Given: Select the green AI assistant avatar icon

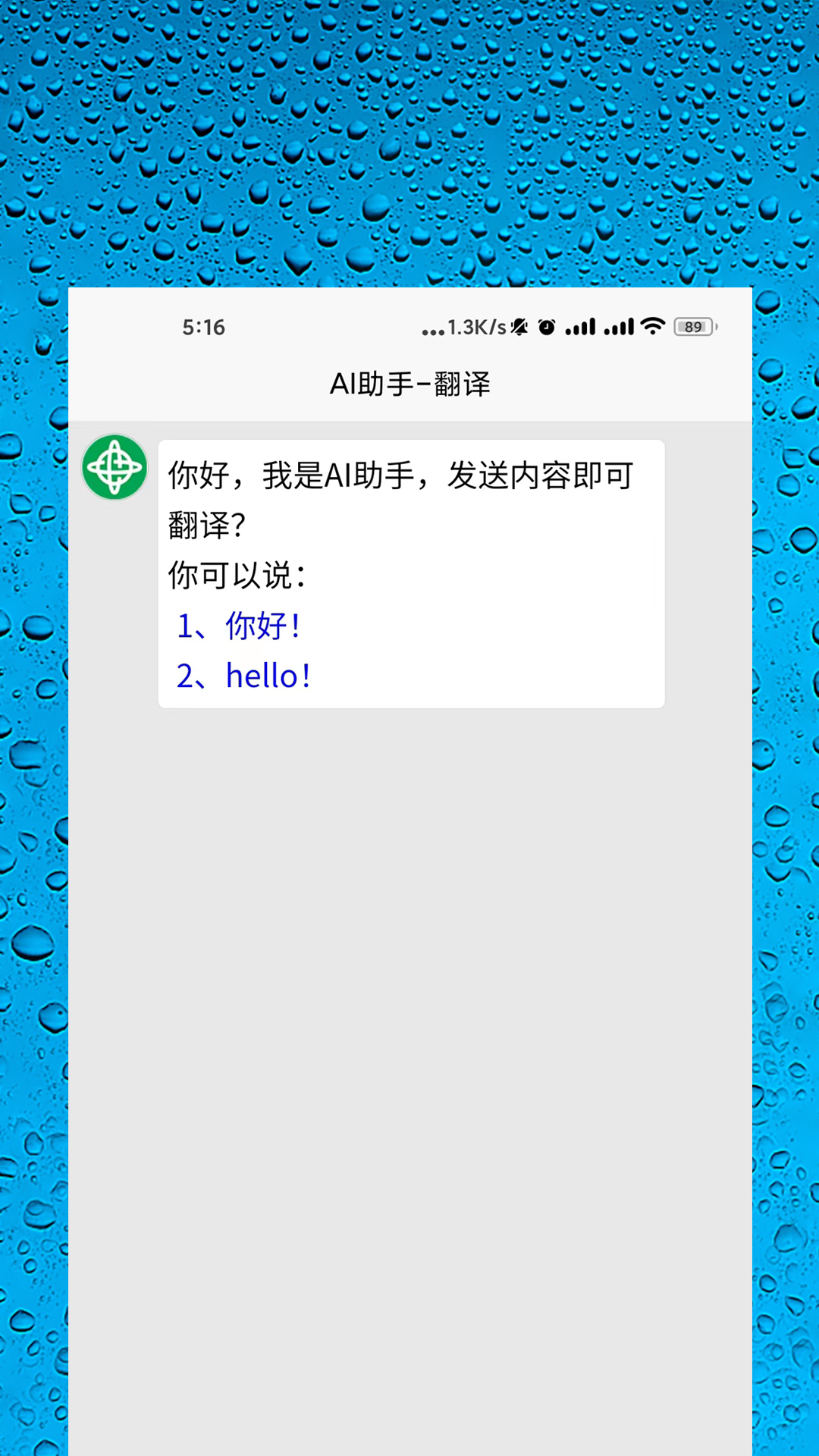Looking at the screenshot, I should (115, 467).
